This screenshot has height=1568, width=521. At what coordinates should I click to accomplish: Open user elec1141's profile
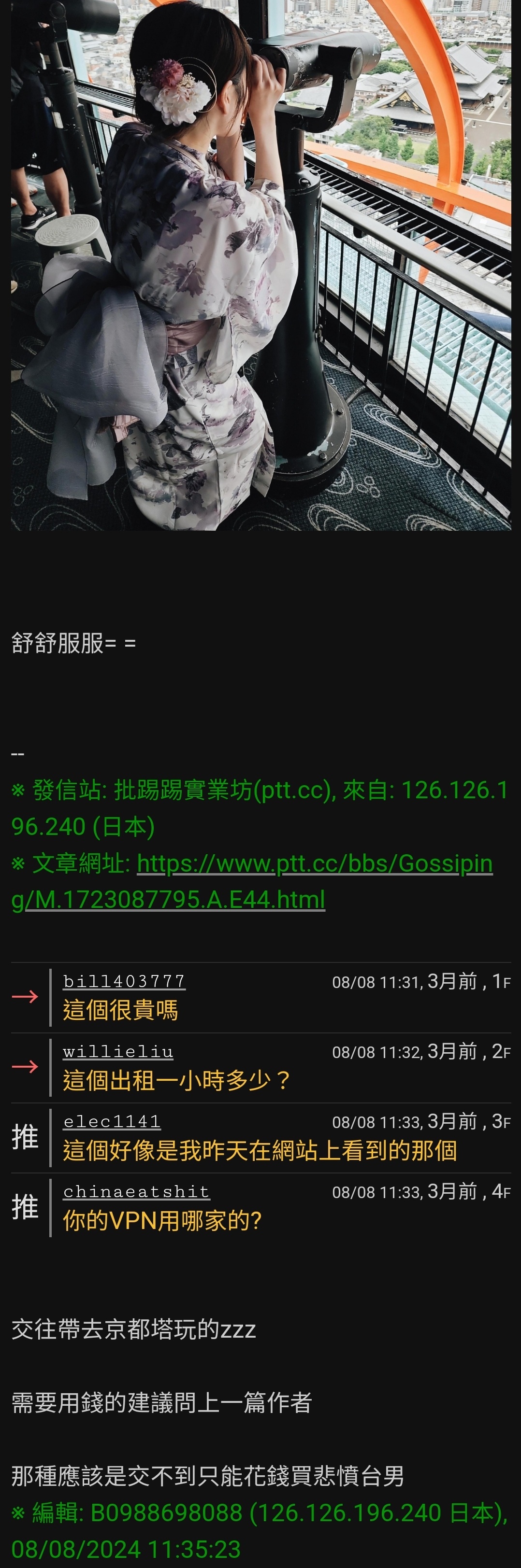click(x=112, y=1121)
